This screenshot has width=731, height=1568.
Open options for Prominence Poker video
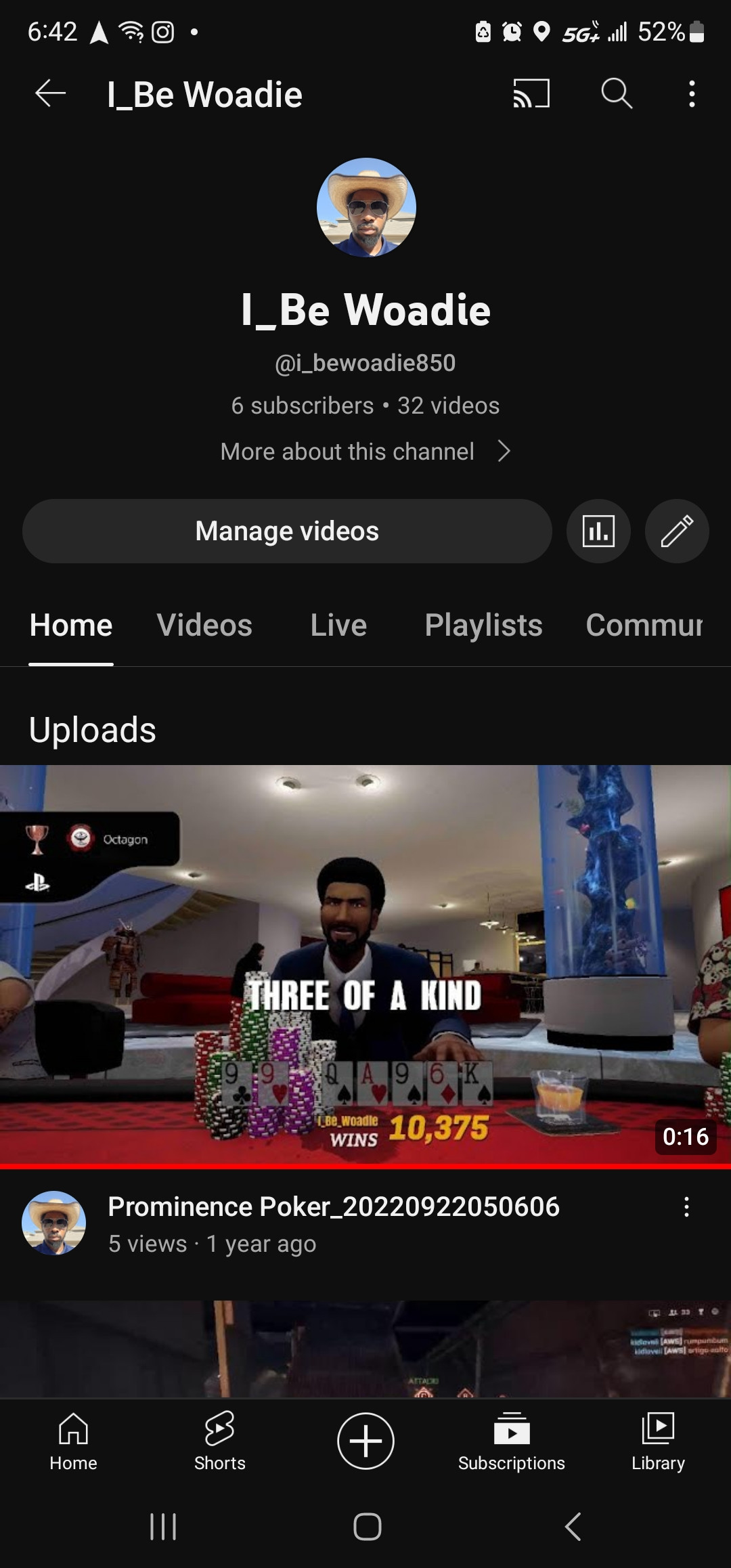686,1207
